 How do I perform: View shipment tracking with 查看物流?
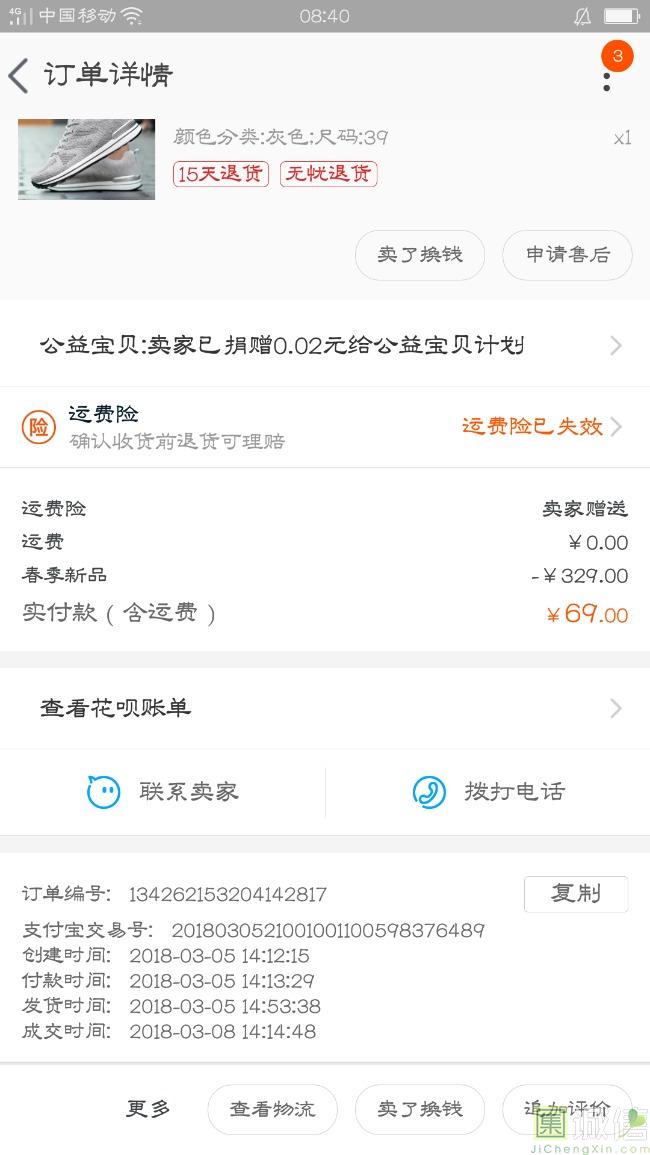tap(273, 1109)
